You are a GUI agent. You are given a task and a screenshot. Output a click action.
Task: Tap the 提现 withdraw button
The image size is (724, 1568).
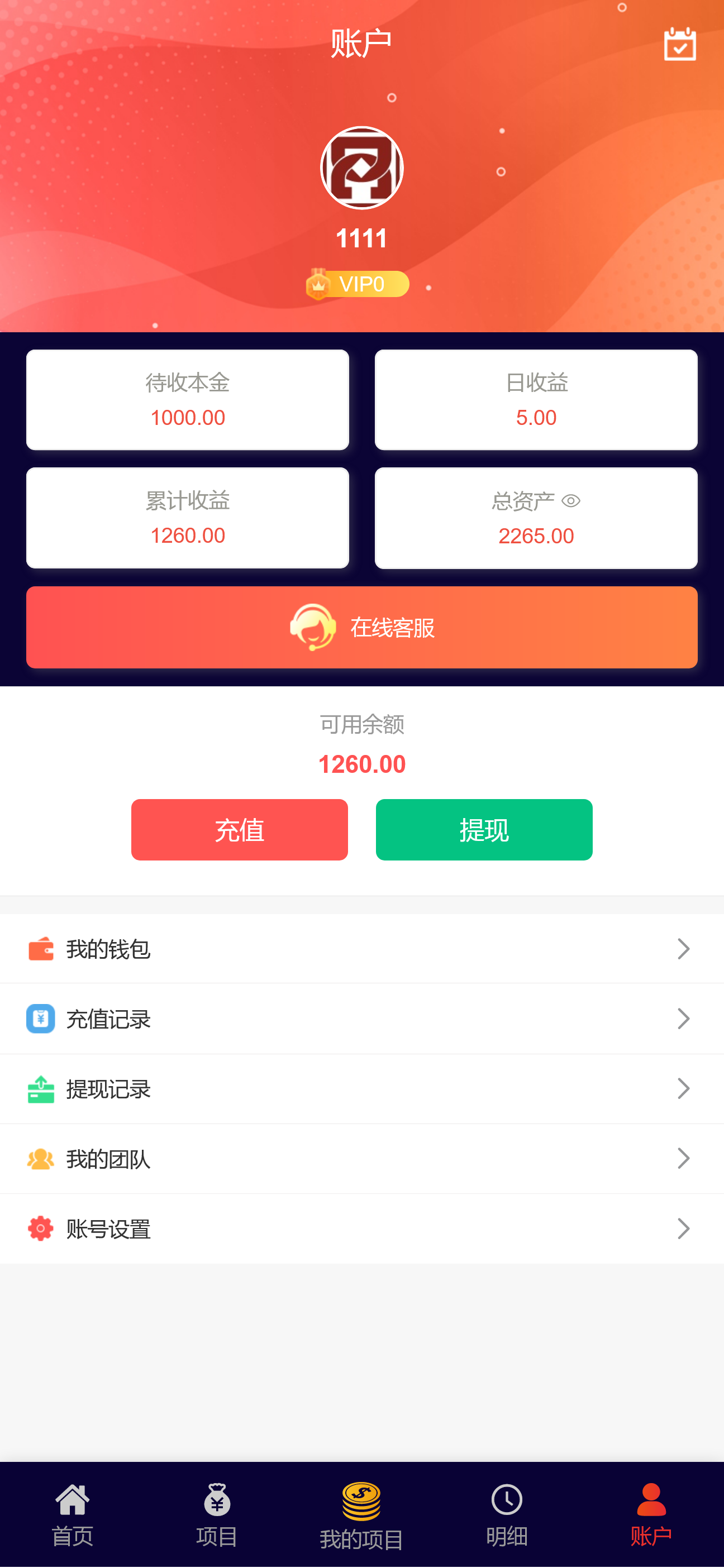point(483,830)
